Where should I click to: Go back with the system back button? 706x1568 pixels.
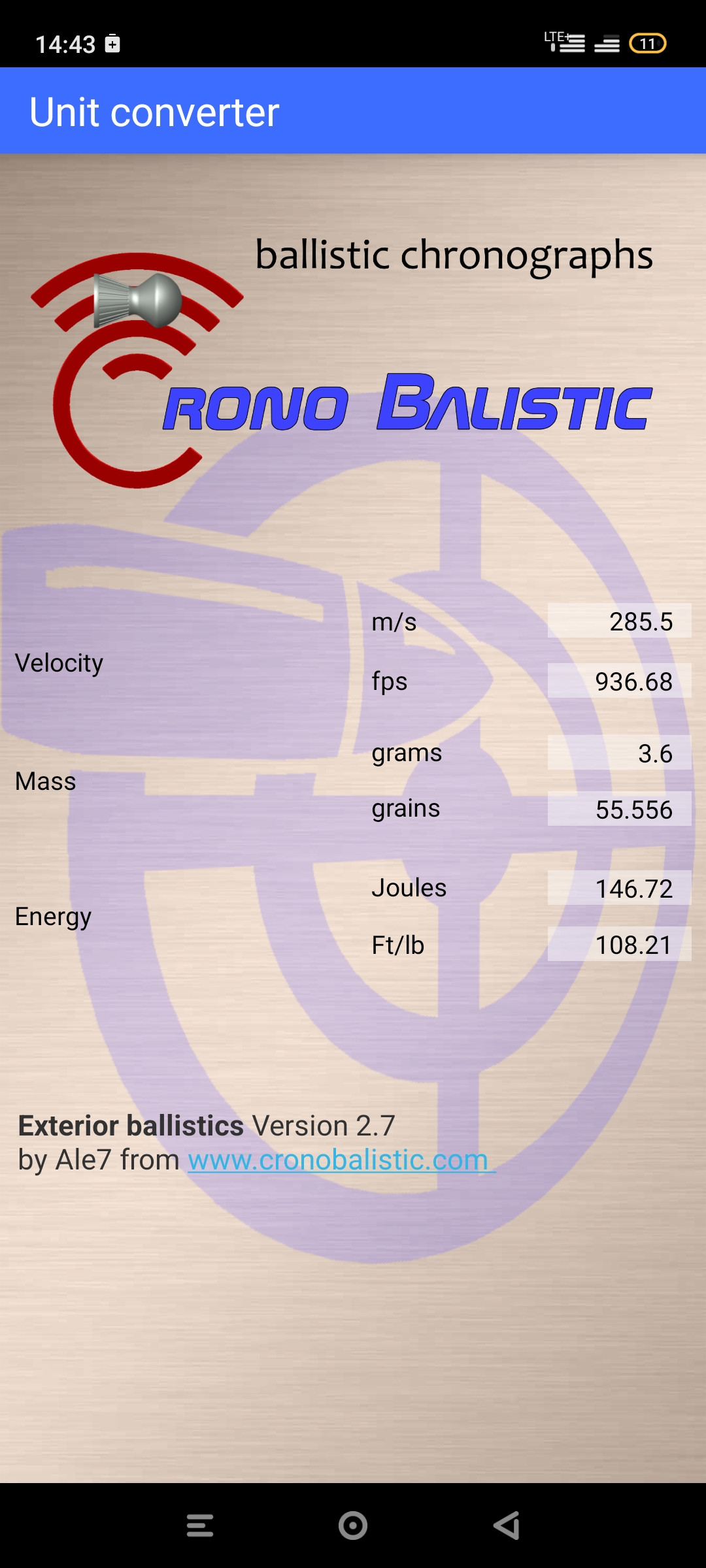coord(507,1526)
